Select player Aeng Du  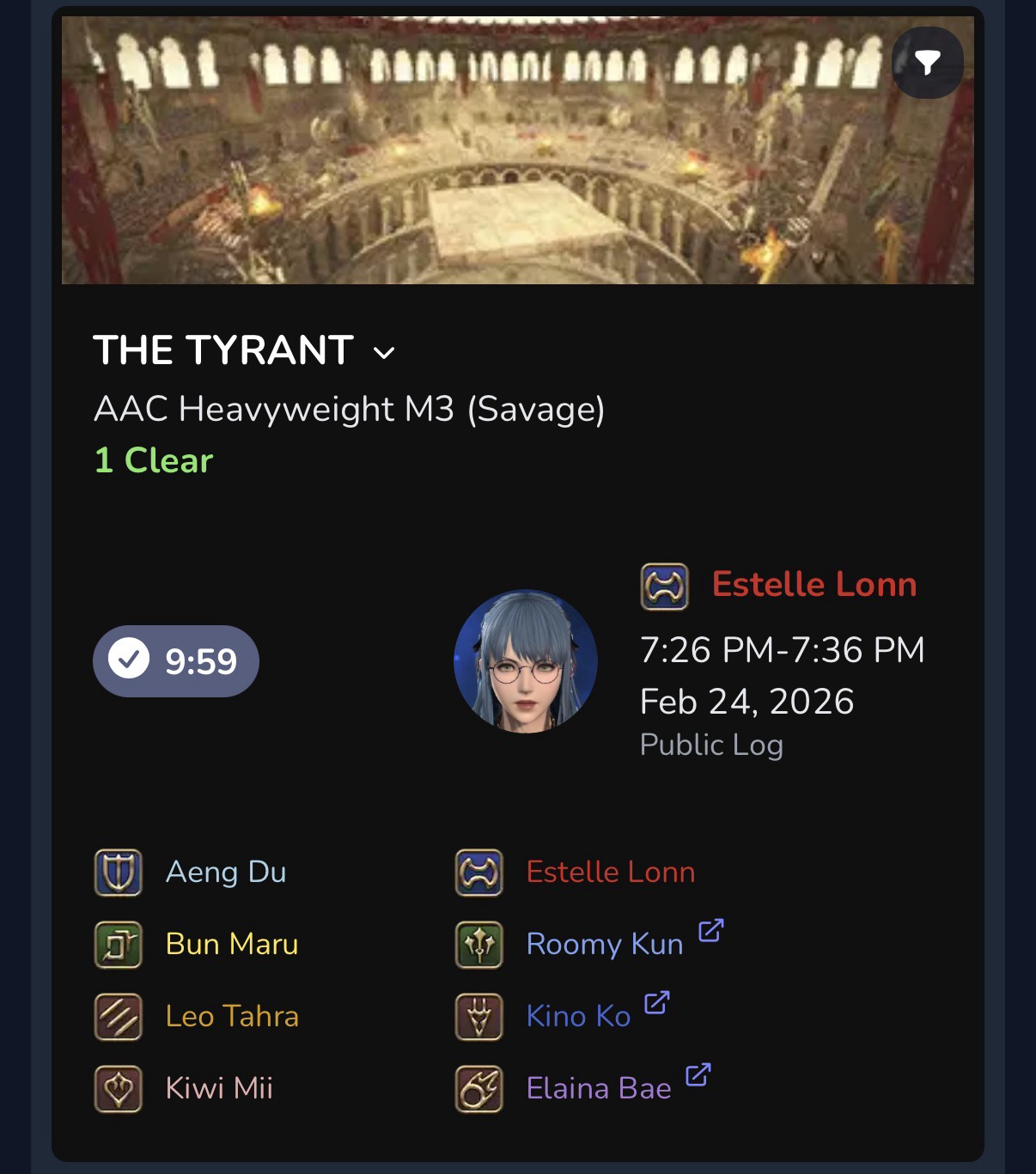pos(225,872)
